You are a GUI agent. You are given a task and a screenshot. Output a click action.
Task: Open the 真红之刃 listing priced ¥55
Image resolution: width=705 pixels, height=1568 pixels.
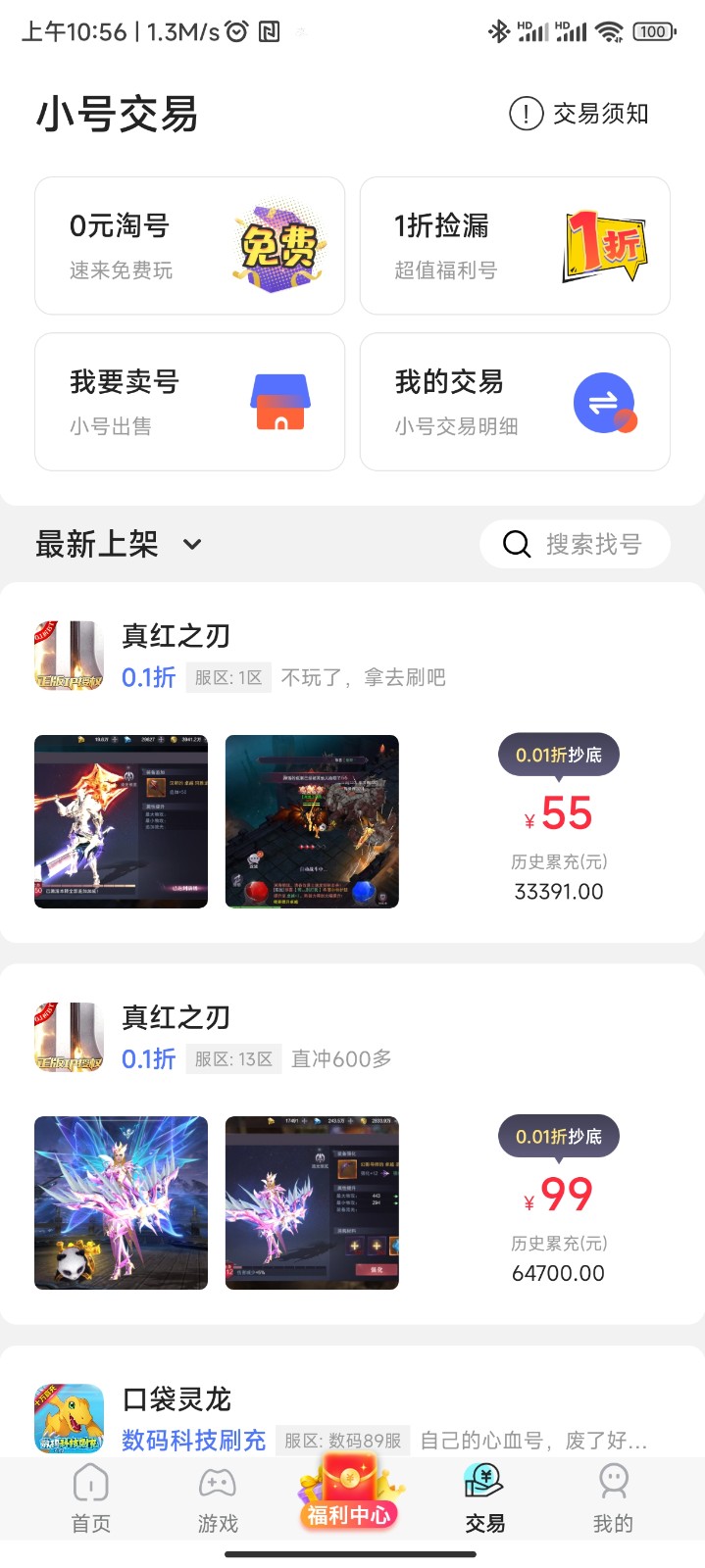point(352,764)
